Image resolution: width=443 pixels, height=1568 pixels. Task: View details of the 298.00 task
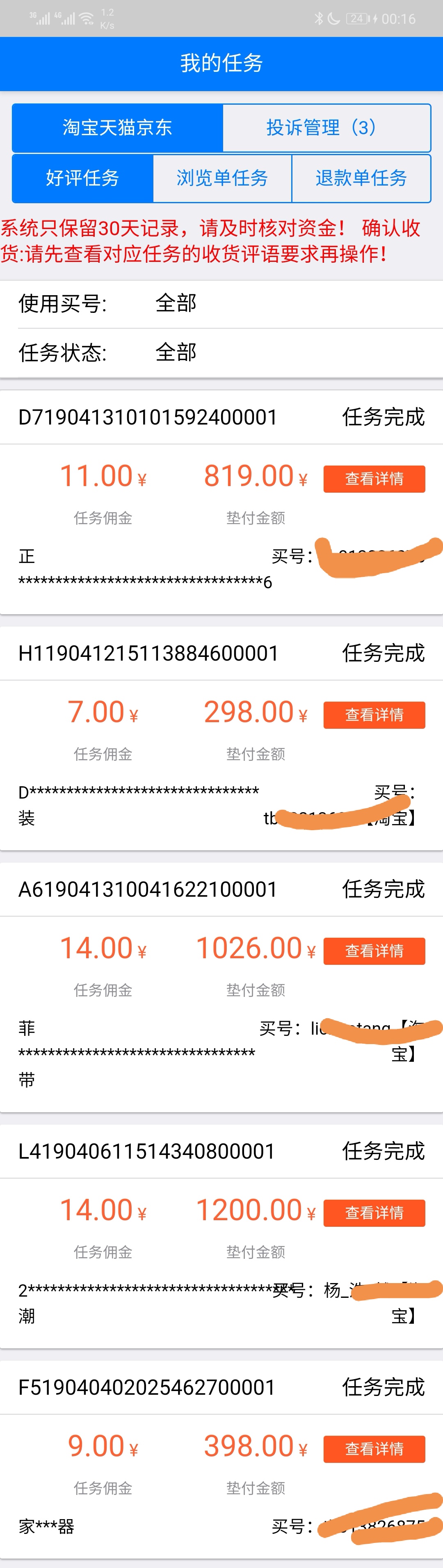tap(374, 715)
